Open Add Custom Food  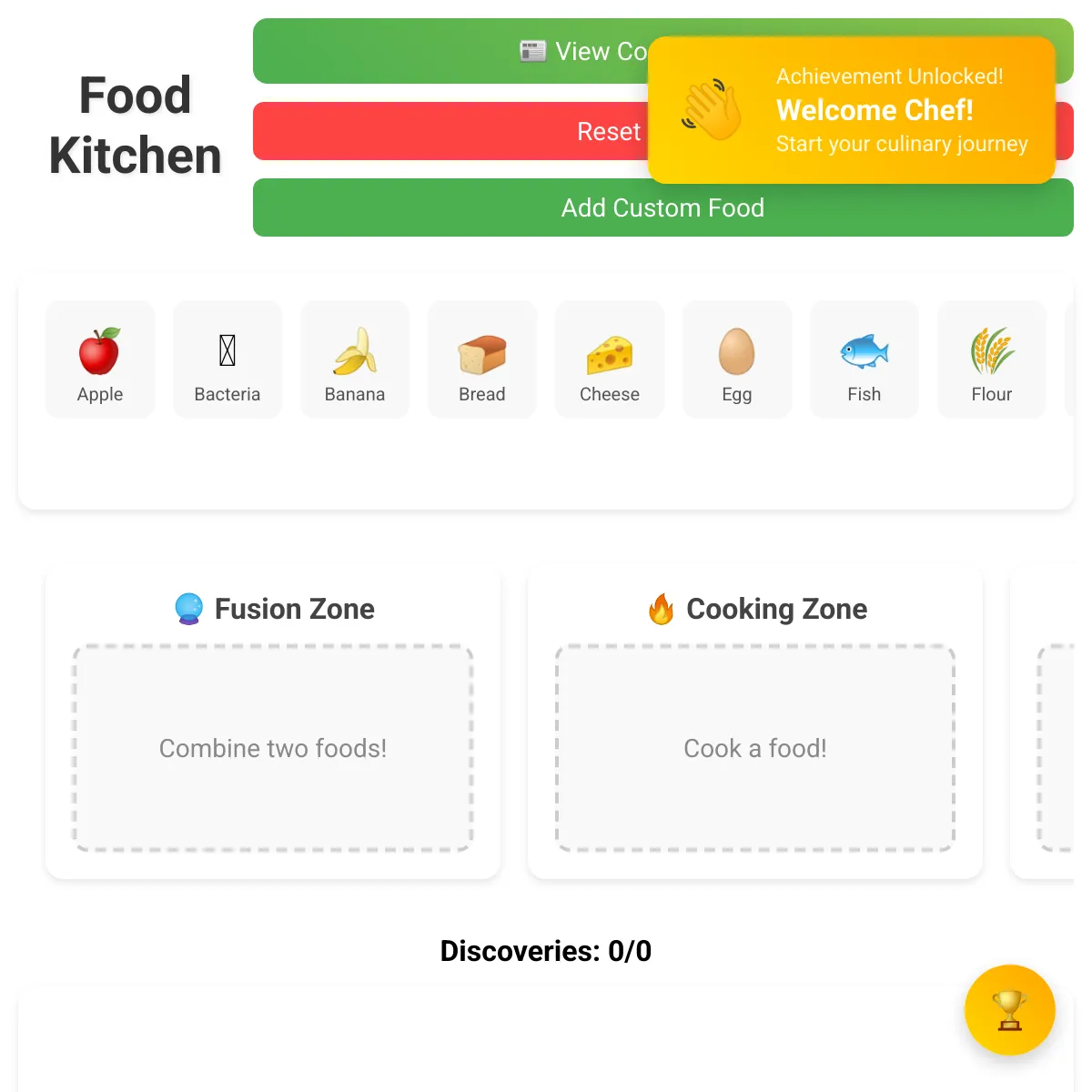pyautogui.click(x=662, y=207)
